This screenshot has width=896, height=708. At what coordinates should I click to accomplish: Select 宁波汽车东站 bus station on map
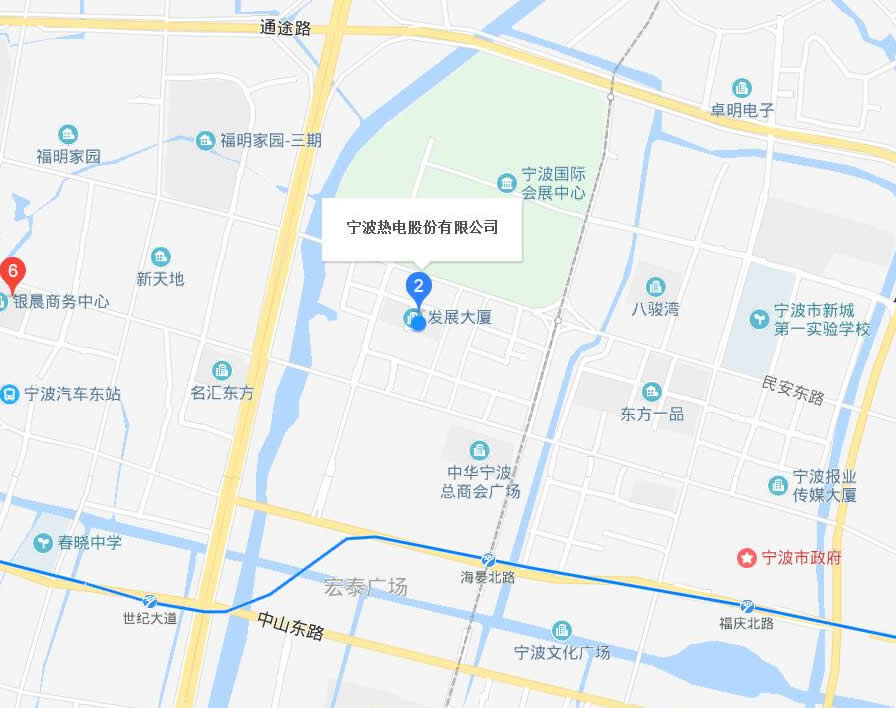tap(10, 394)
